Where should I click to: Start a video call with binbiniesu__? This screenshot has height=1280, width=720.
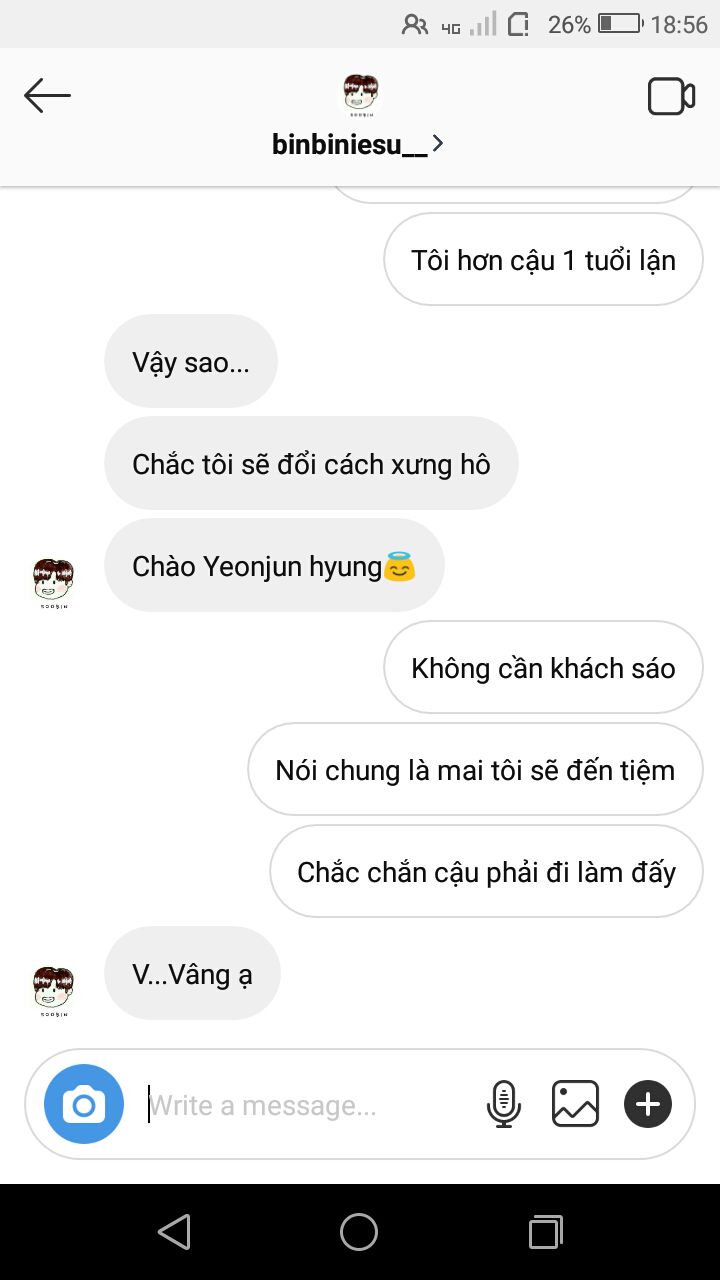coord(671,97)
